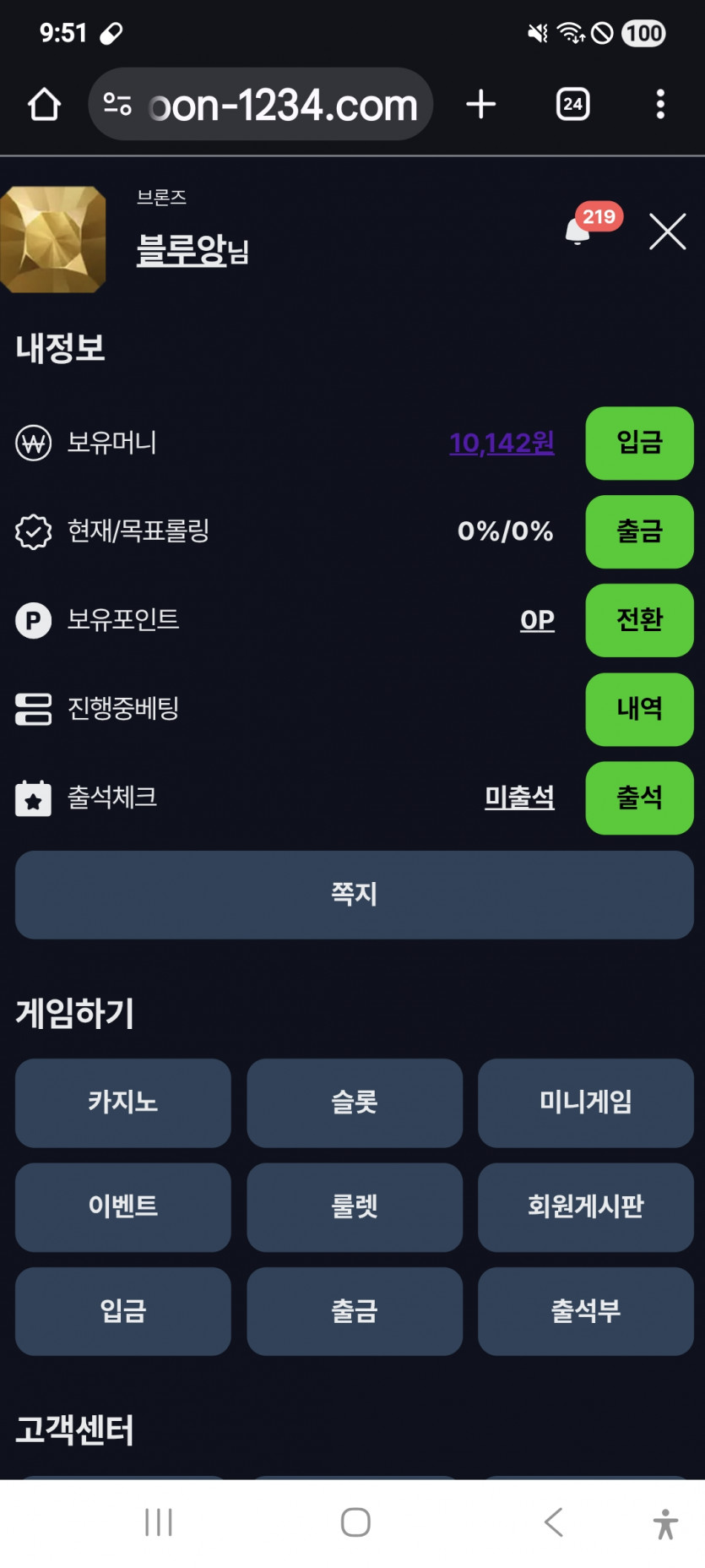Open the browser three-dot menu
The image size is (705, 1568).
(660, 103)
